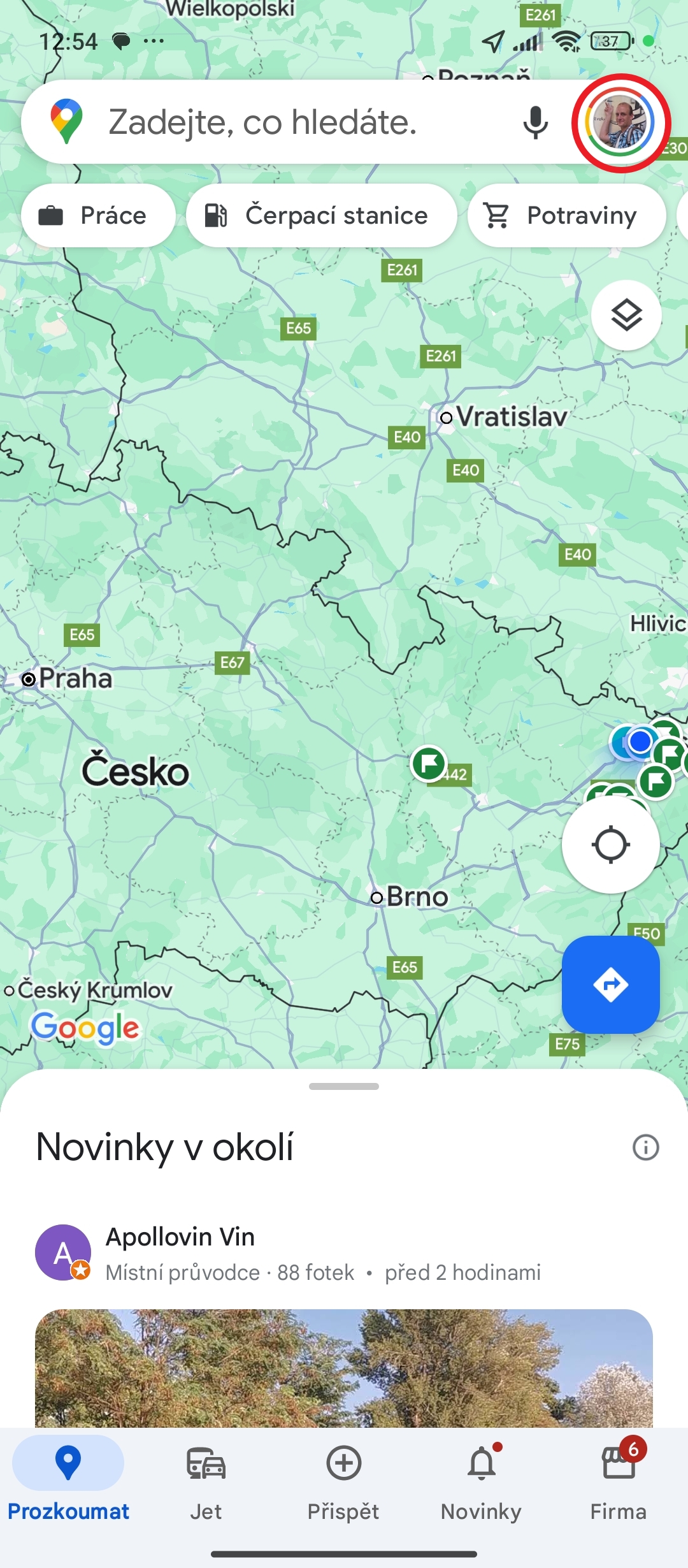Open Apollovin Vin's profile
Viewport: 688px width, 1568px height.
180,1237
